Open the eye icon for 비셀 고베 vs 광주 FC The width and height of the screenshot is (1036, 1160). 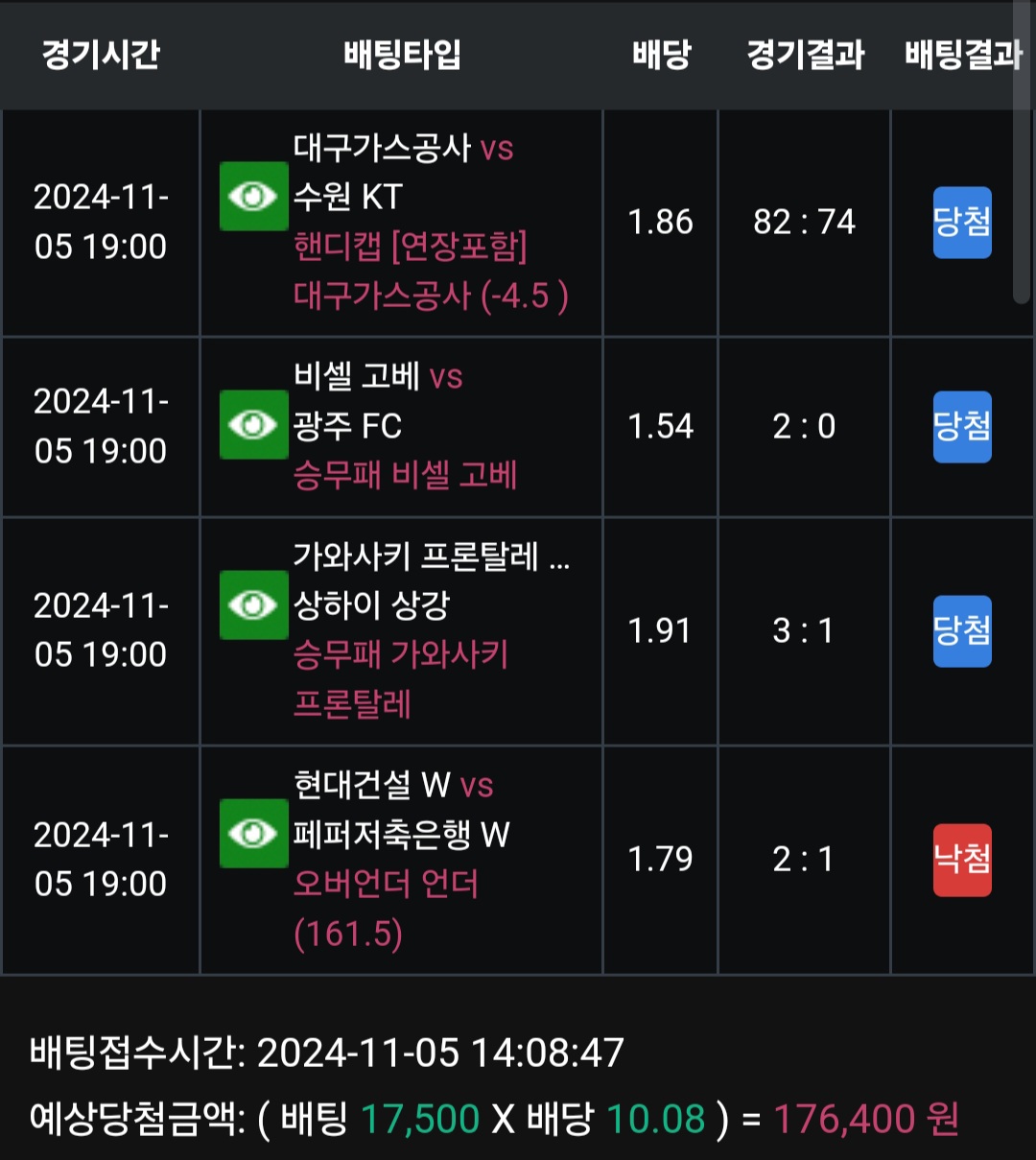pyautogui.click(x=253, y=425)
